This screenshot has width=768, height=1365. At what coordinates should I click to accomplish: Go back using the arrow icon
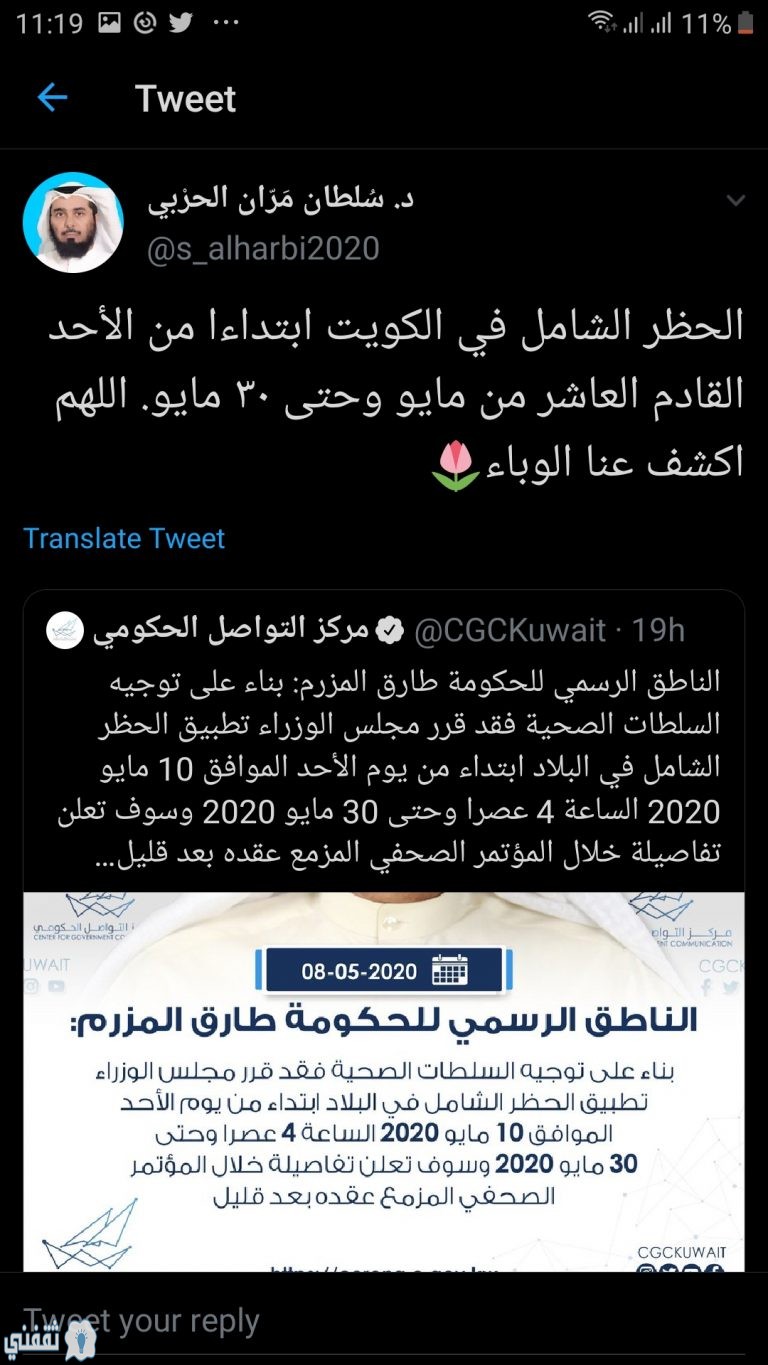[52, 98]
